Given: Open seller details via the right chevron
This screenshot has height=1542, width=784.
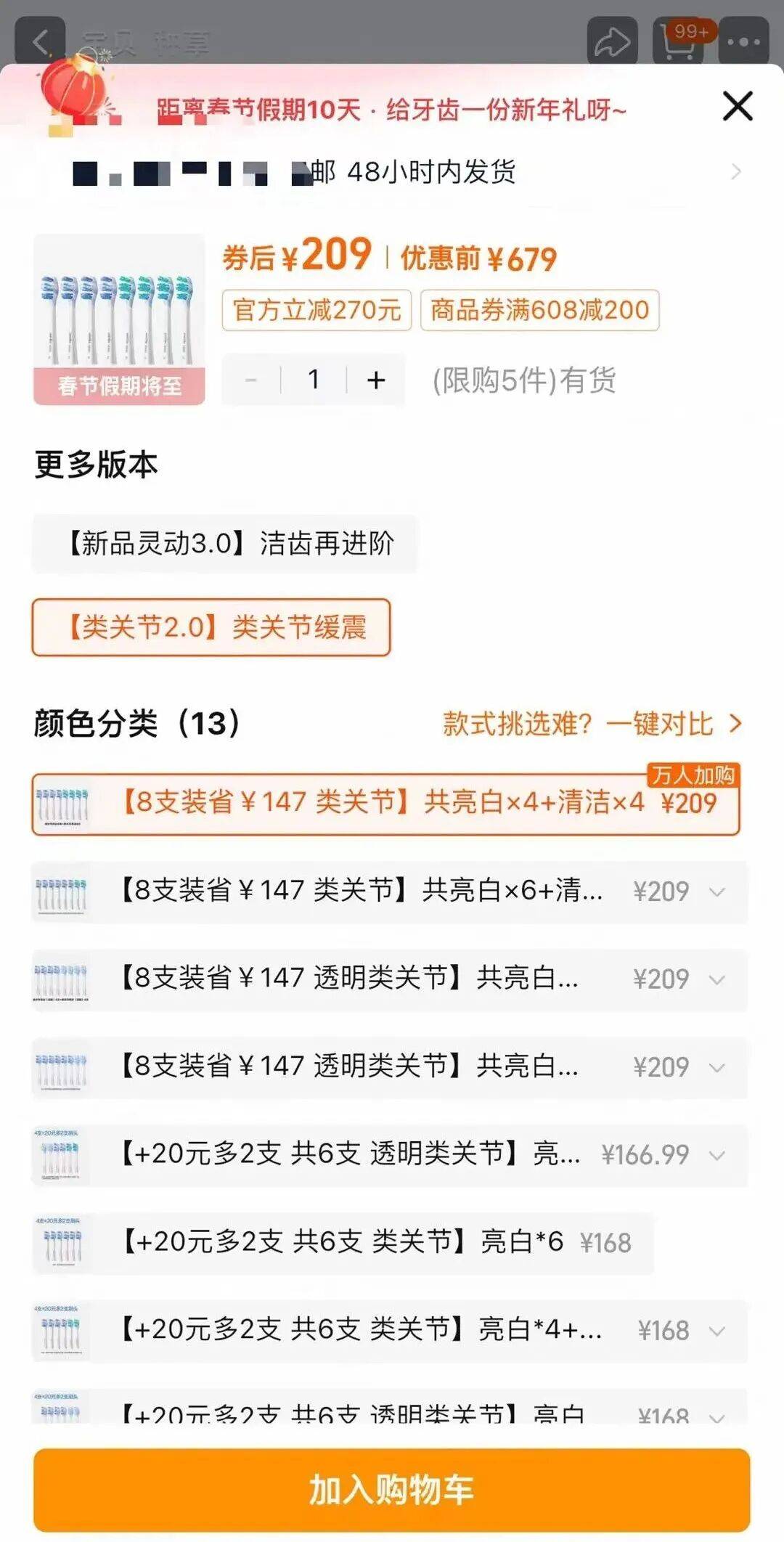Looking at the screenshot, I should pos(737,174).
